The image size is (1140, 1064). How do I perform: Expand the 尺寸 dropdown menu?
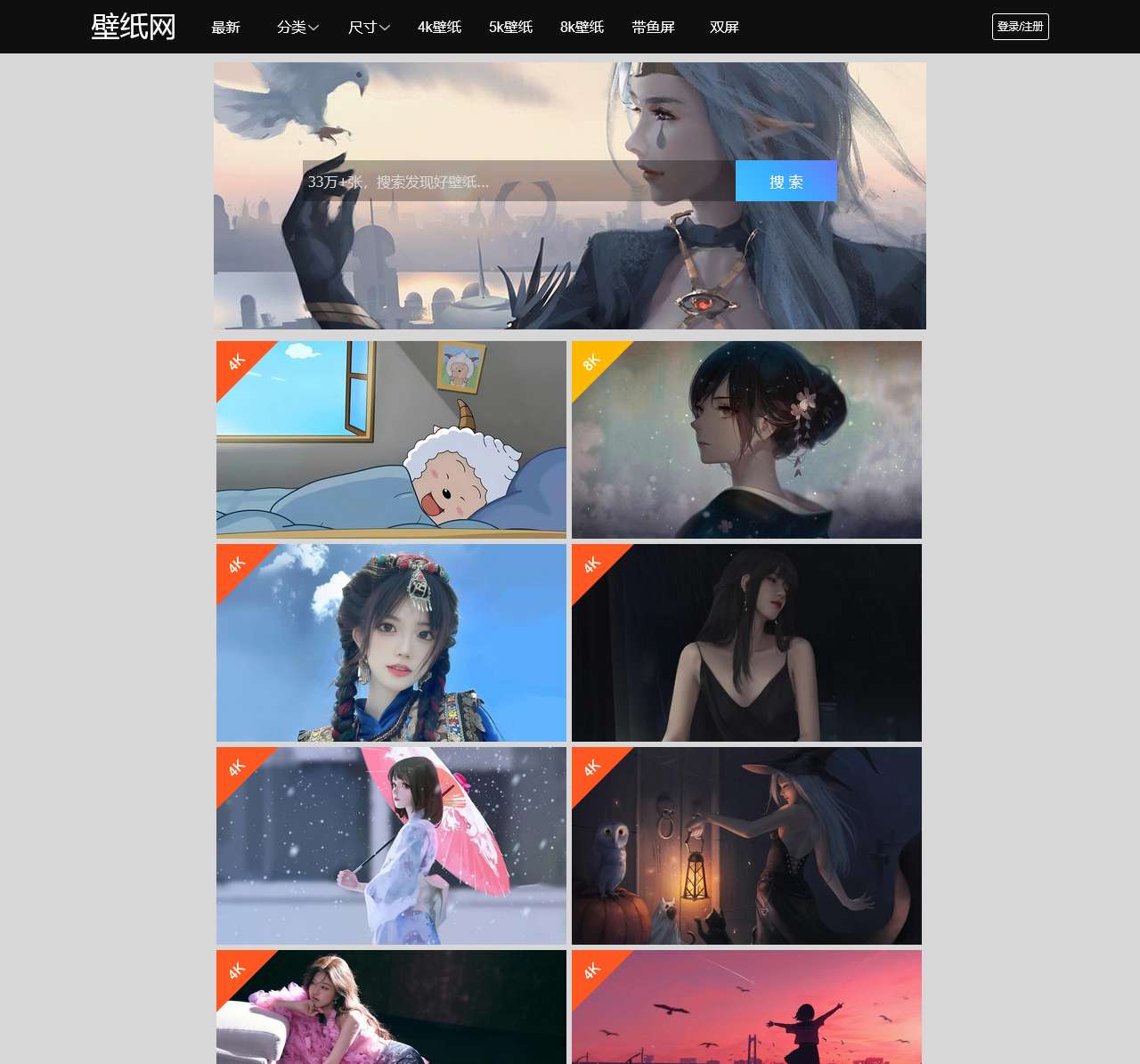(x=368, y=27)
